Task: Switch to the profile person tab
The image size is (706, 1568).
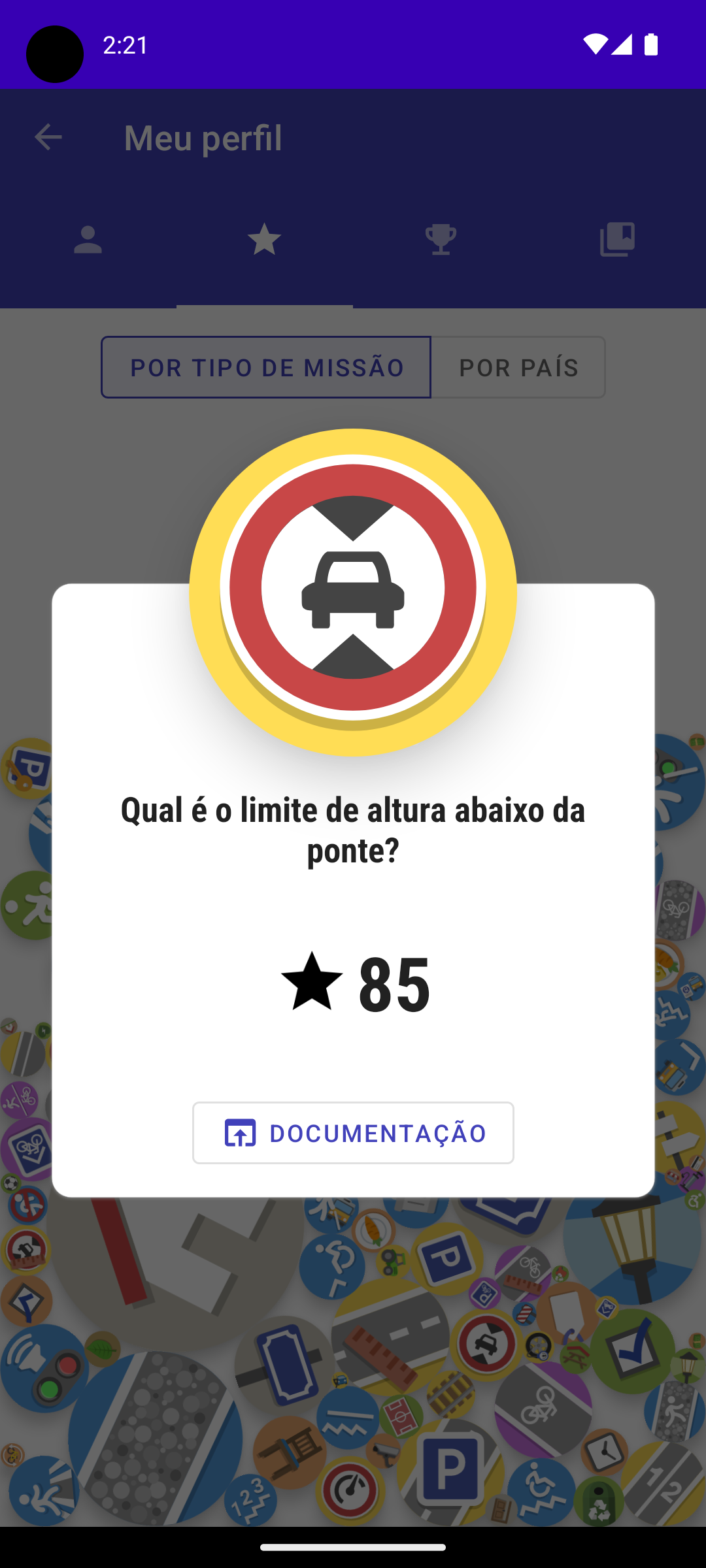Action: pos(88,240)
